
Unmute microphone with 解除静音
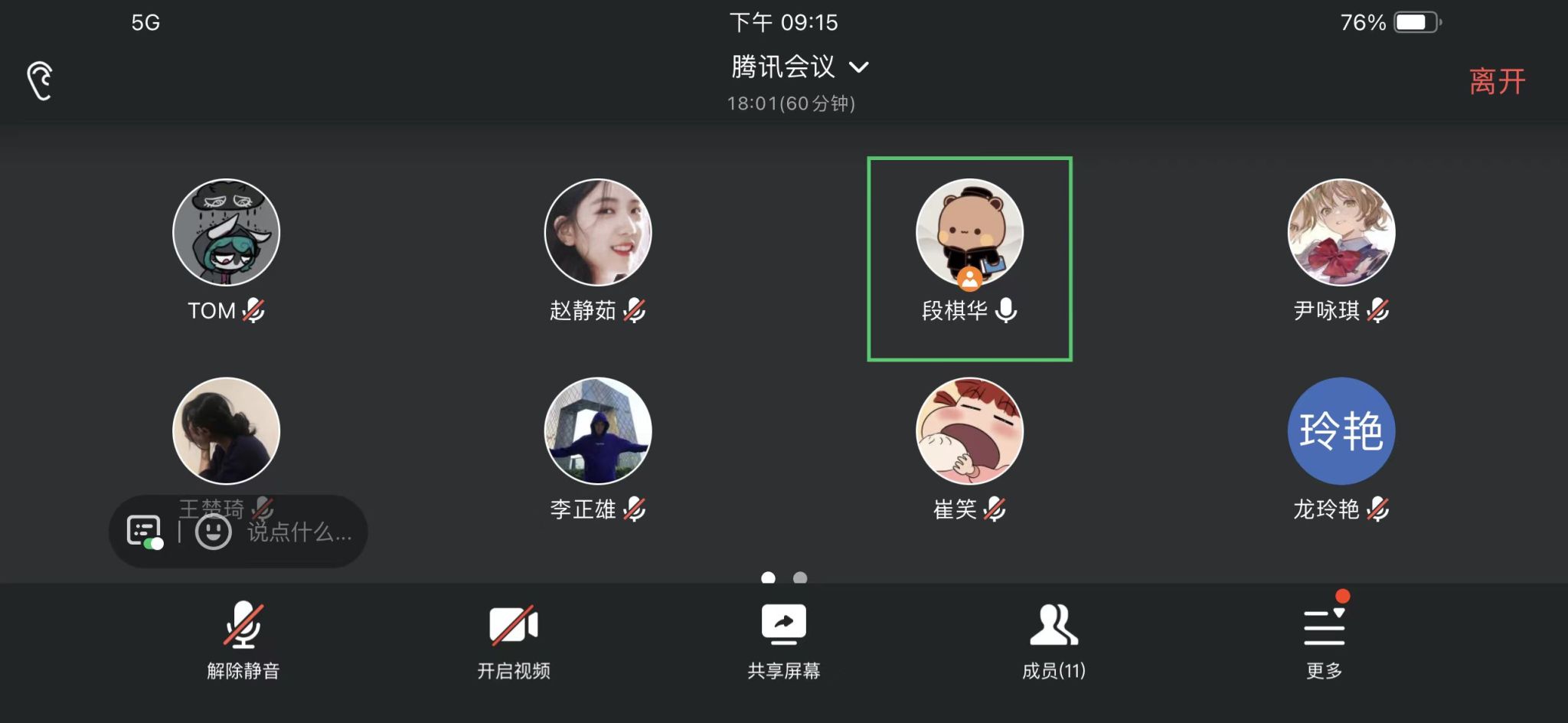pos(243,640)
